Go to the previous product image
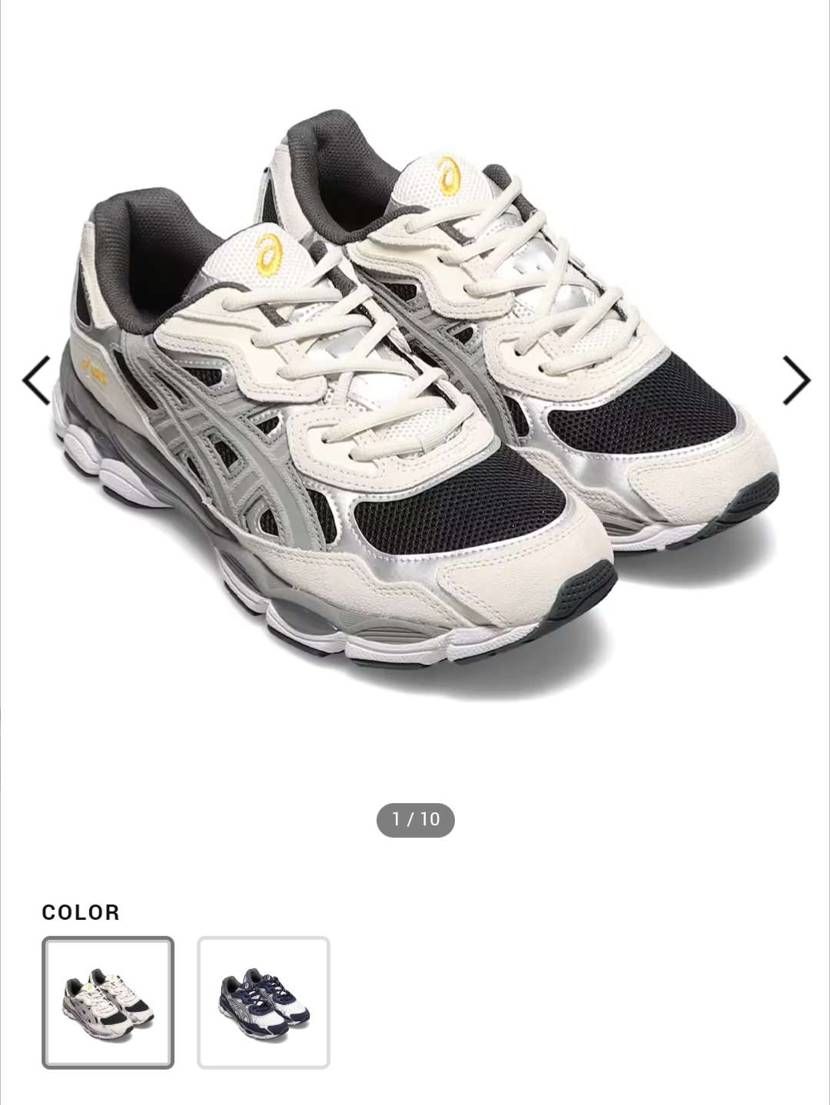 [36, 380]
